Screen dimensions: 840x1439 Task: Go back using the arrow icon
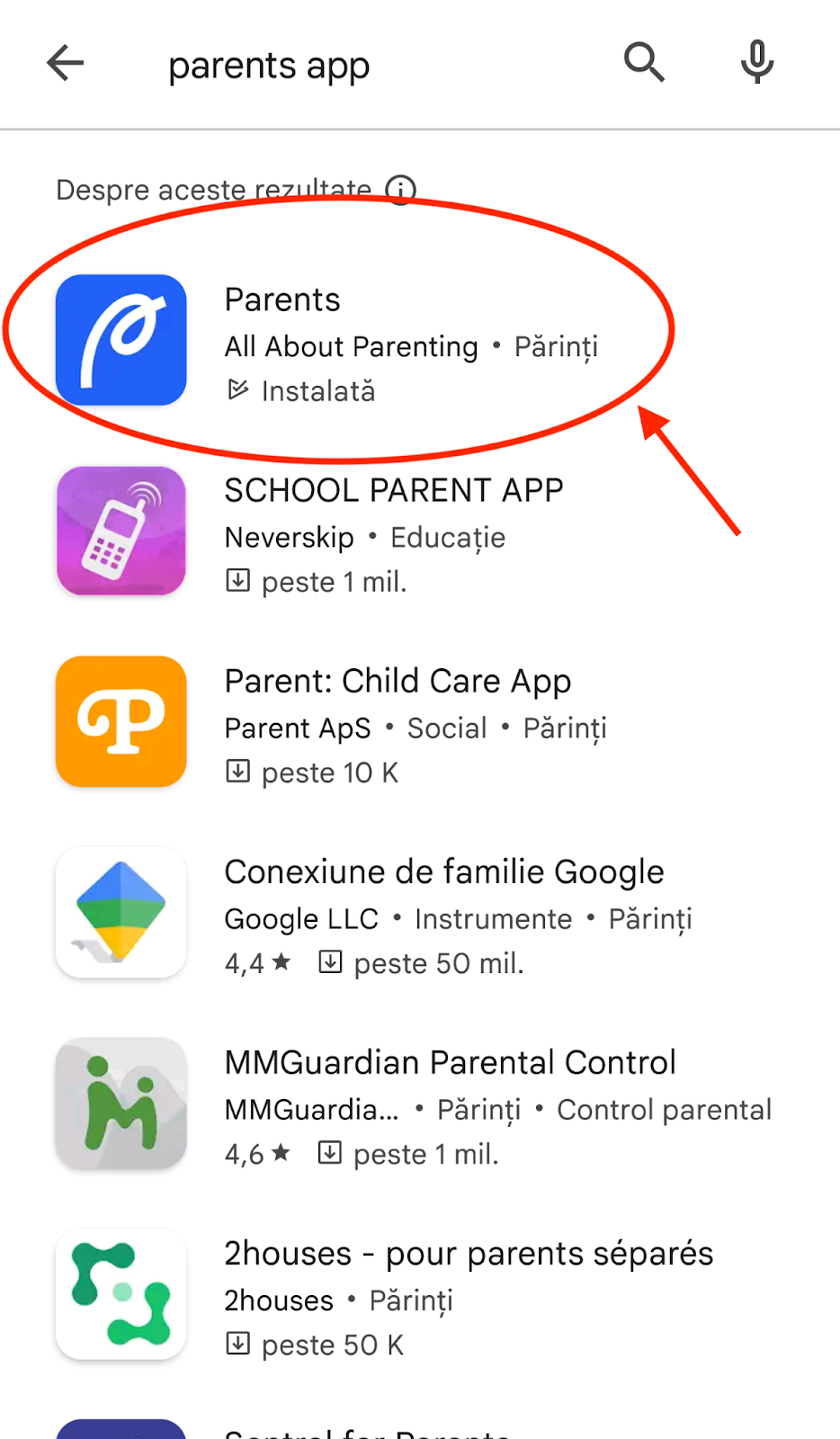(65, 64)
